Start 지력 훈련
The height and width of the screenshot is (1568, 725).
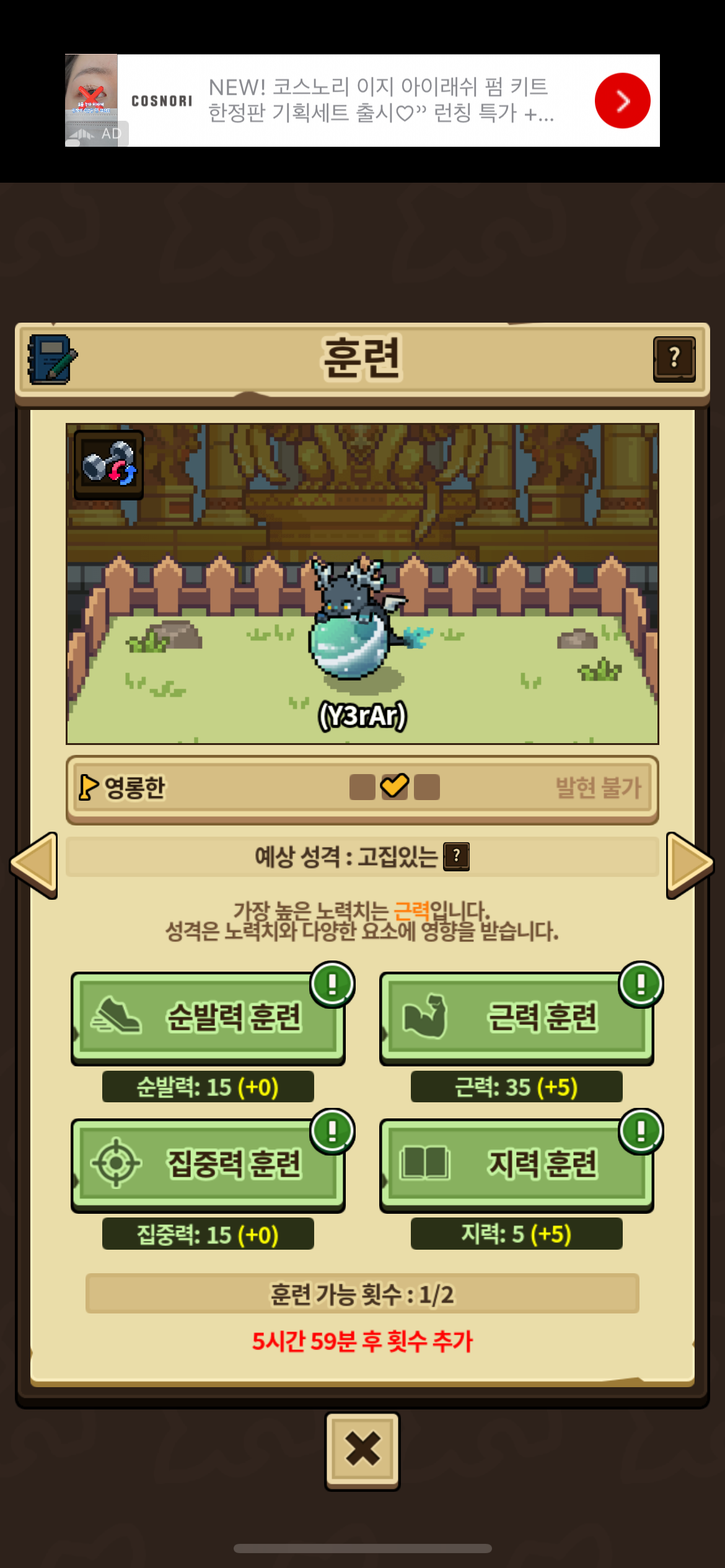coord(516,1164)
